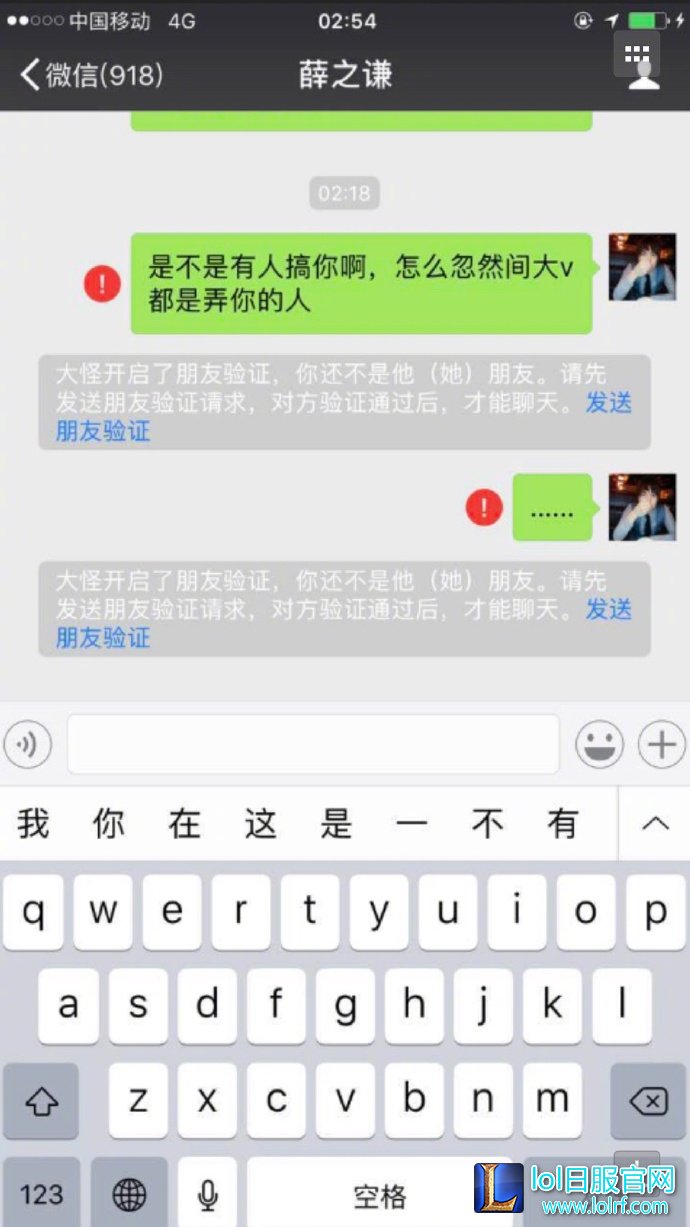Tap the red resend icon beside the …… message

coord(484,507)
